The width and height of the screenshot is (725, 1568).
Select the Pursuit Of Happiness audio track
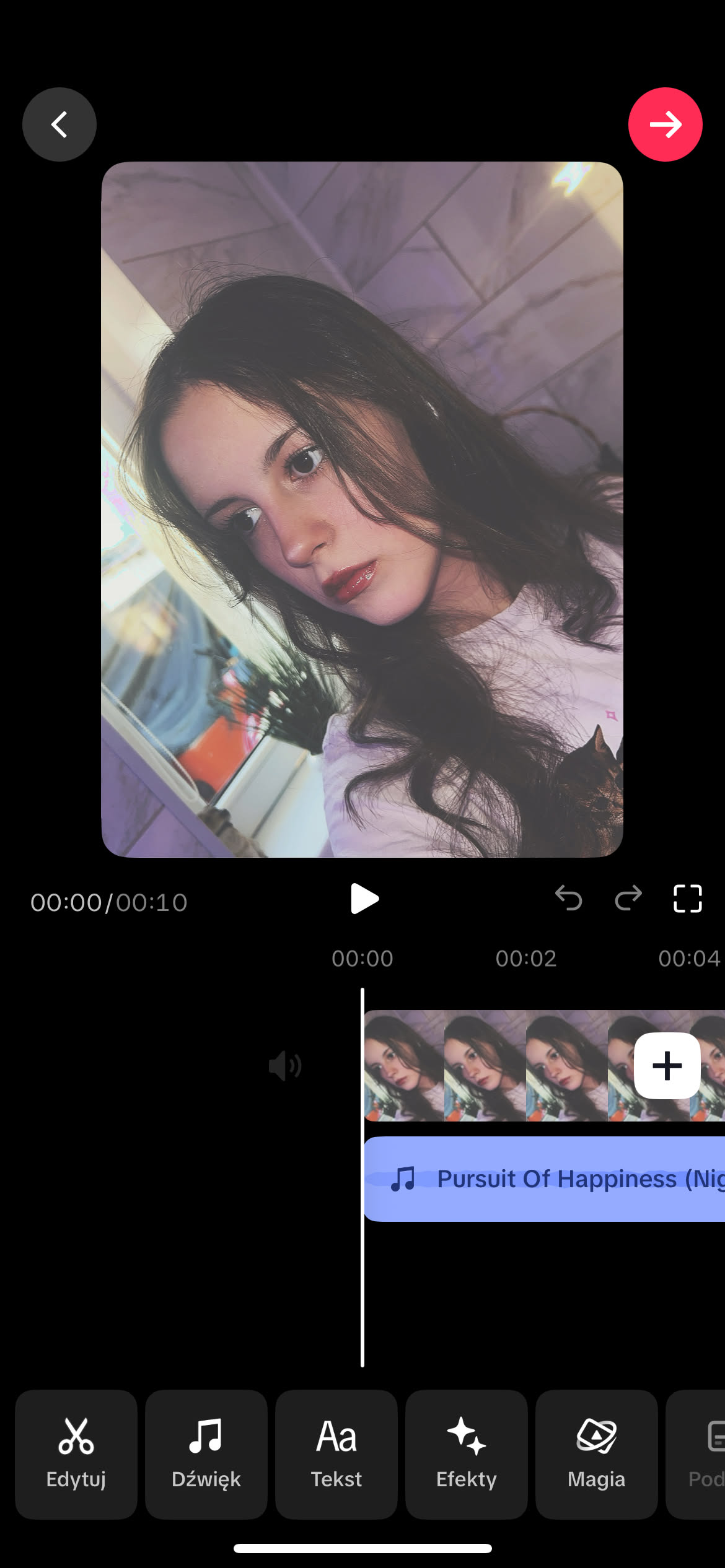pyautogui.click(x=544, y=1179)
